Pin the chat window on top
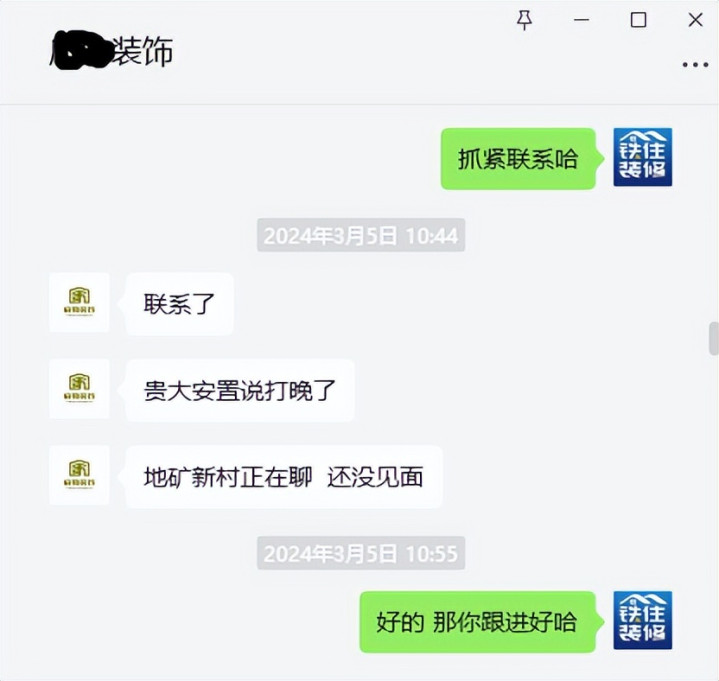Viewport: 719px width, 681px height. click(x=524, y=20)
